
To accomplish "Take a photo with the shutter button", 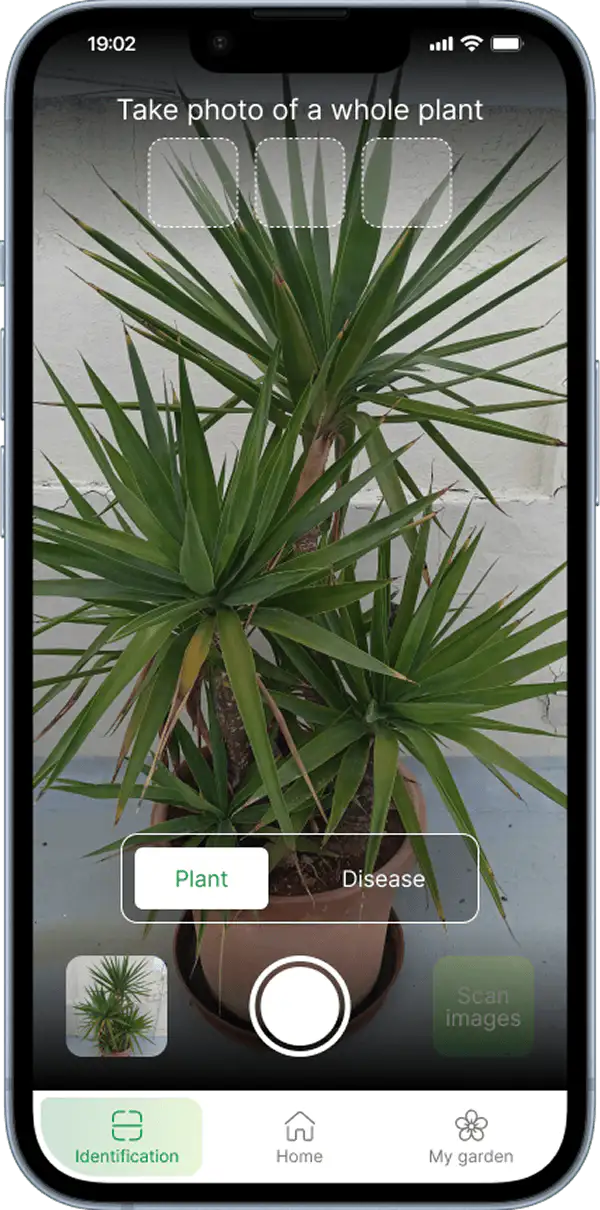I will click(299, 1006).
